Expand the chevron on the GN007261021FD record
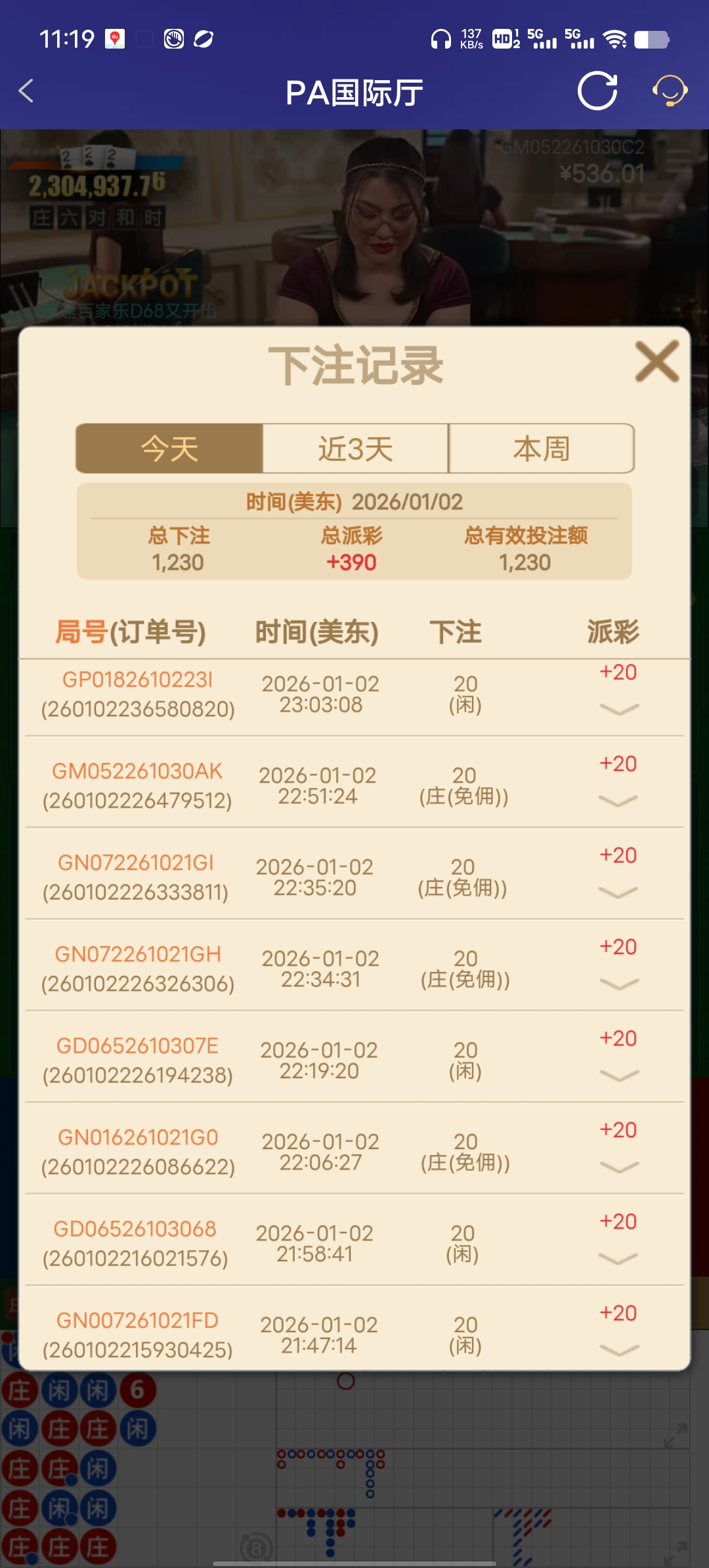This screenshot has height=1568, width=709. point(618,1349)
